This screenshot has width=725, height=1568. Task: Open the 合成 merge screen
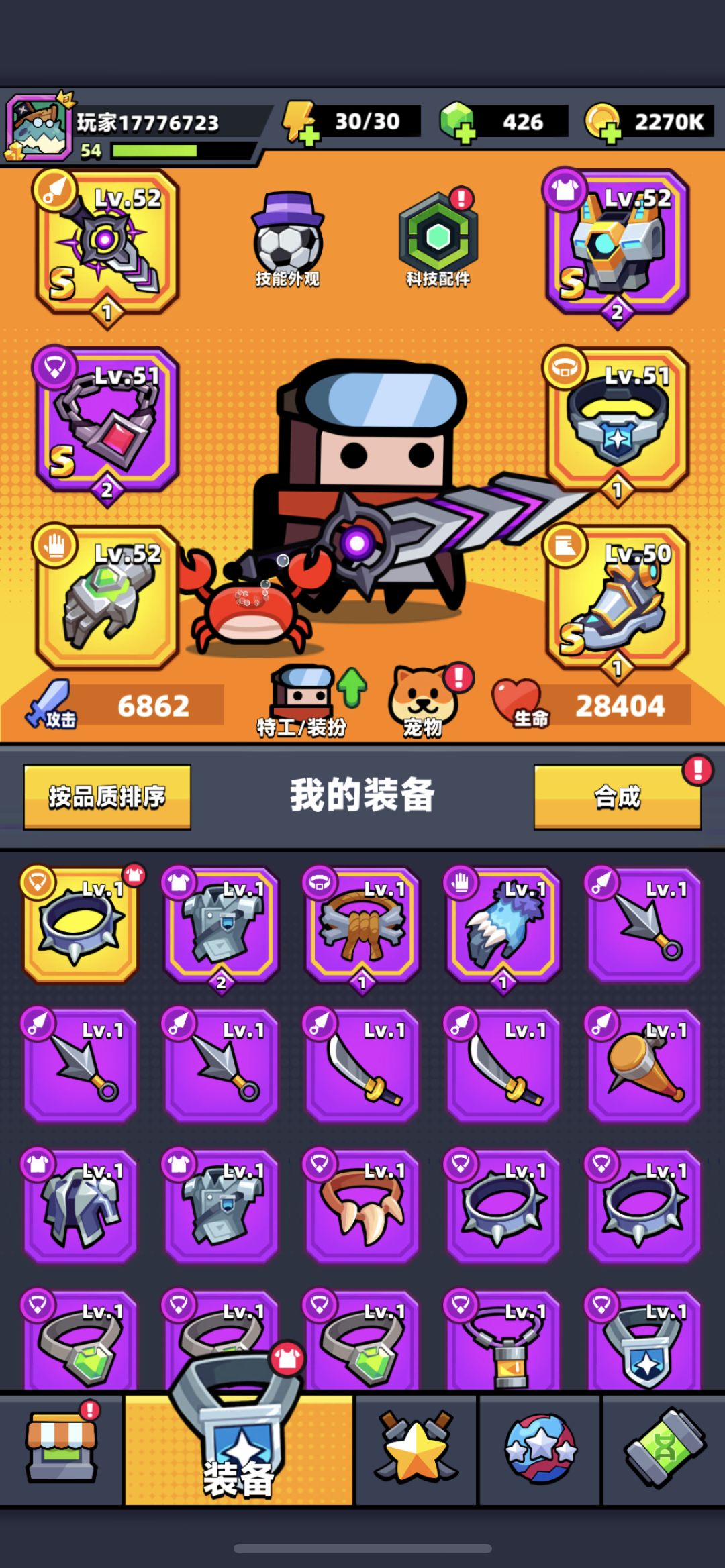[618, 797]
